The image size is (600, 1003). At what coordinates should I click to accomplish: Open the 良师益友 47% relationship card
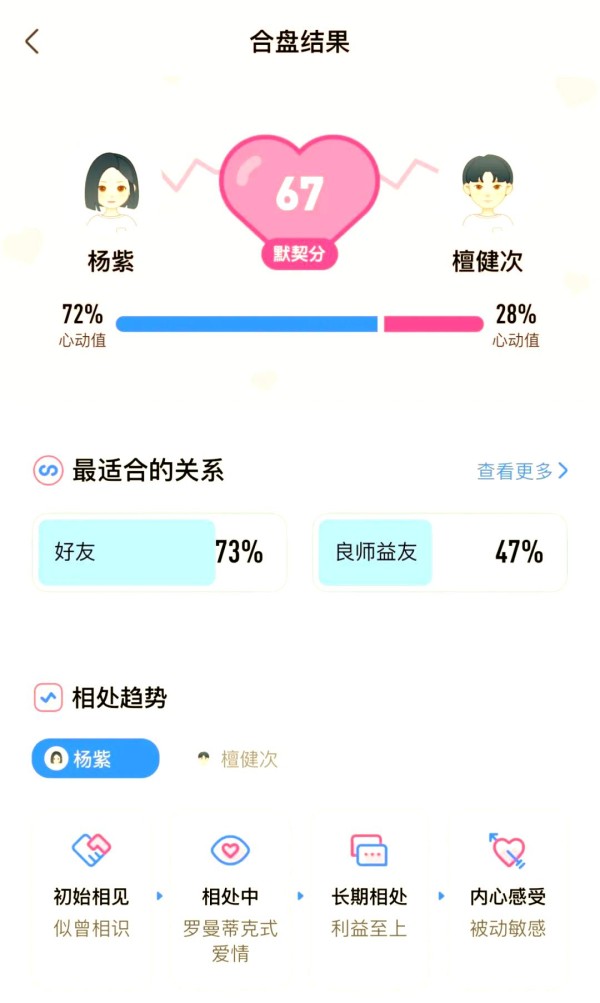point(440,552)
